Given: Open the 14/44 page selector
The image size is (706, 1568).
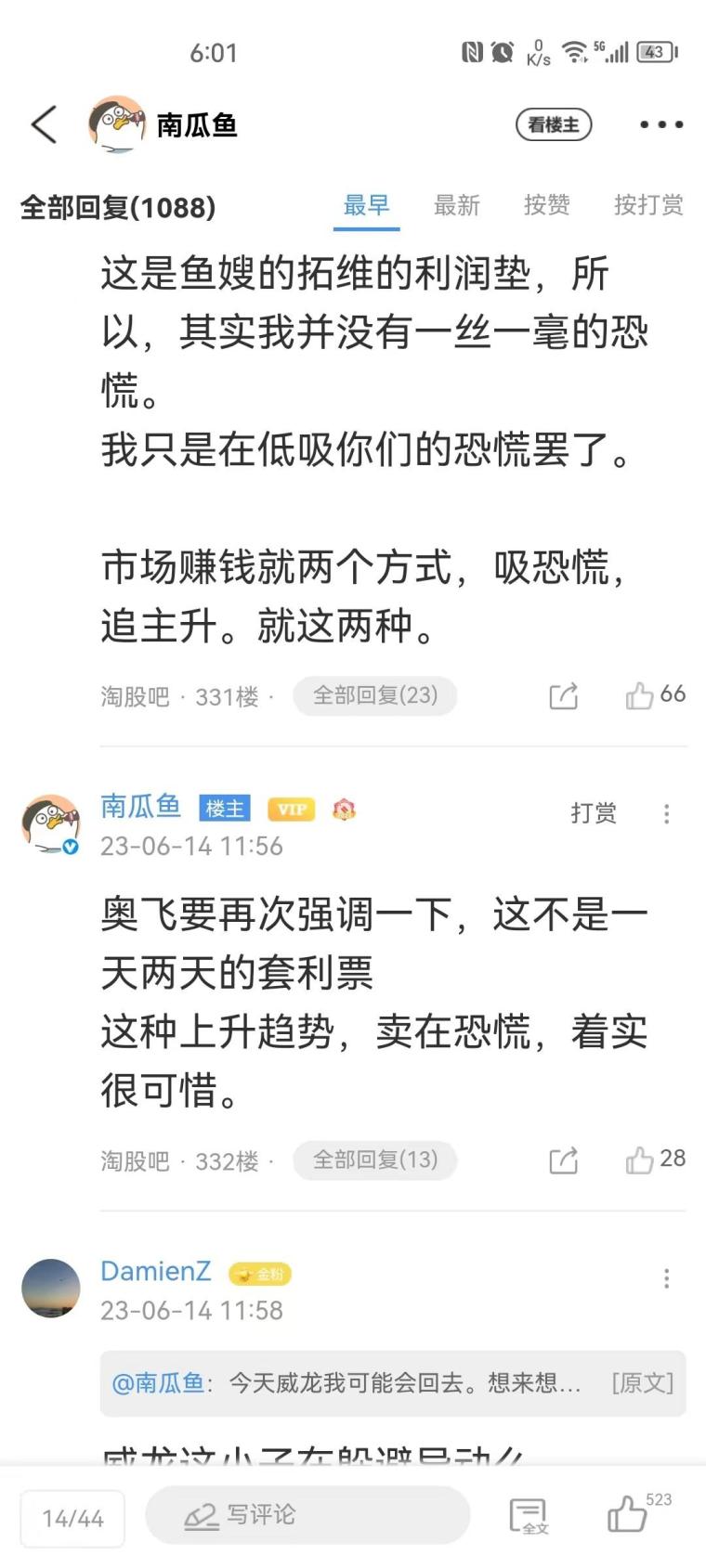Looking at the screenshot, I should click(x=72, y=1519).
